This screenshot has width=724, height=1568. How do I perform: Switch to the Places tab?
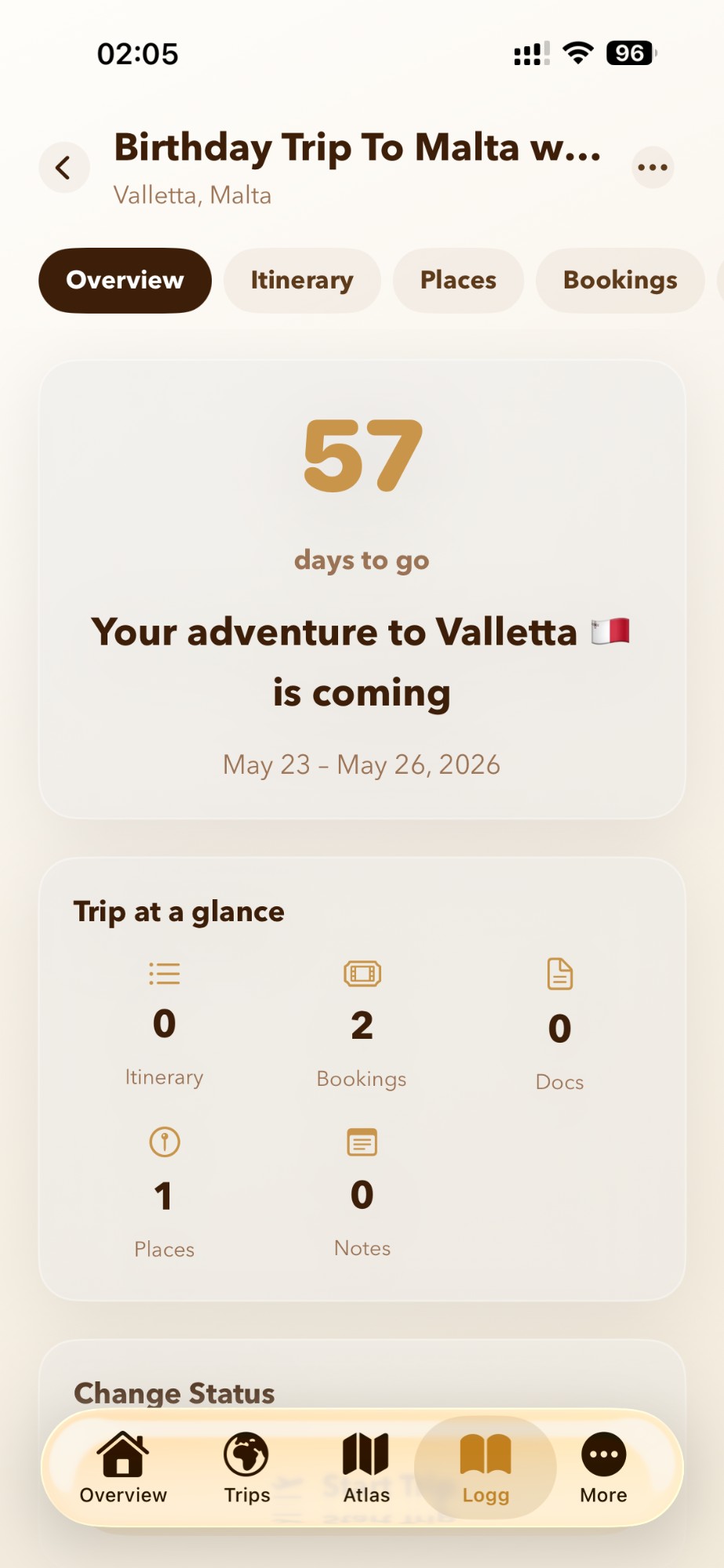click(x=458, y=280)
